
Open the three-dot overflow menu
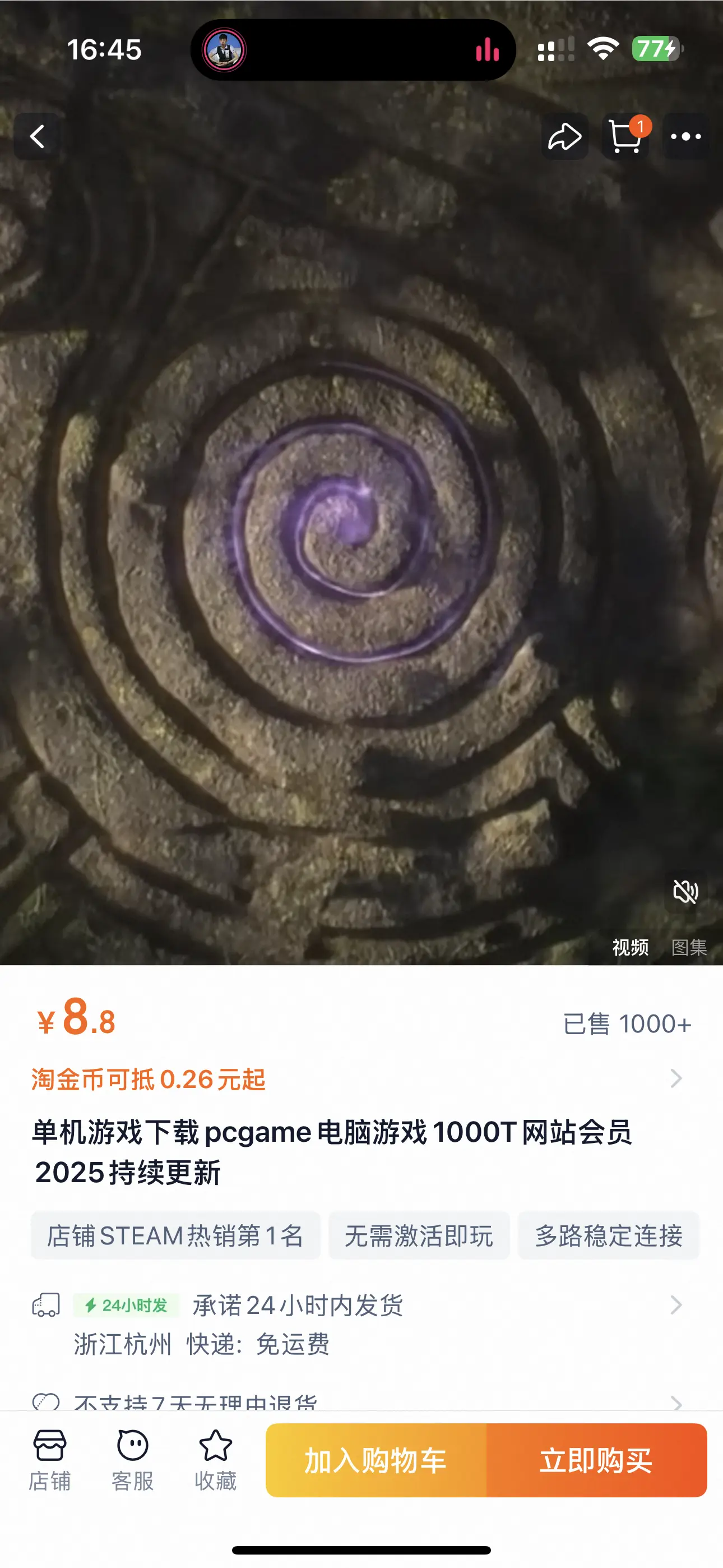(x=686, y=136)
